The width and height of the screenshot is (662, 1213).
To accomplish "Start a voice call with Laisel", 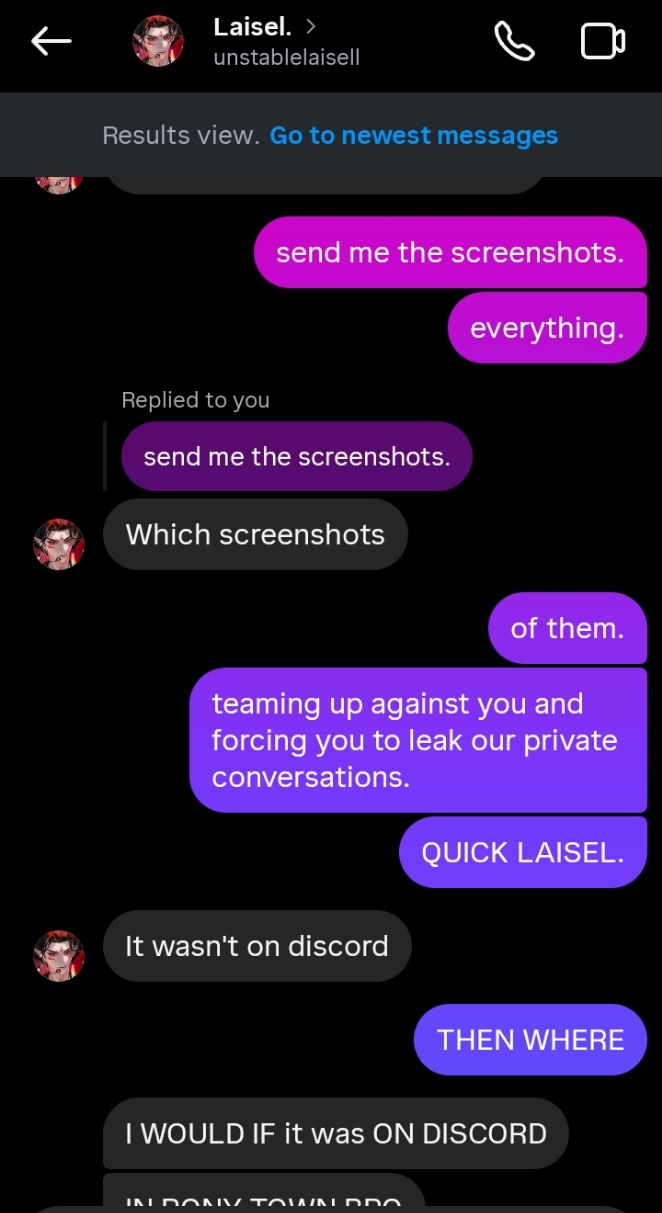I will pos(514,41).
